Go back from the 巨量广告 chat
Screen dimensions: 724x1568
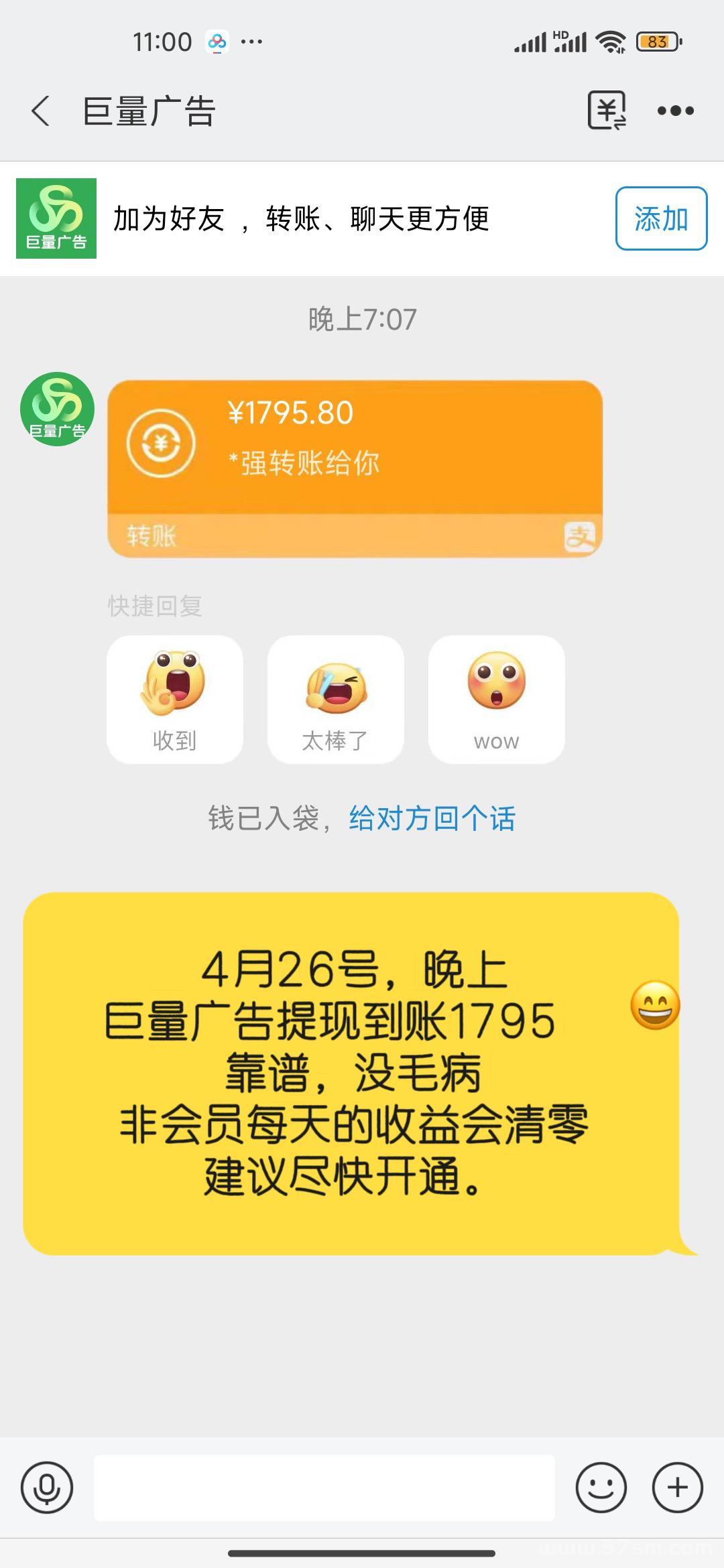(x=42, y=111)
